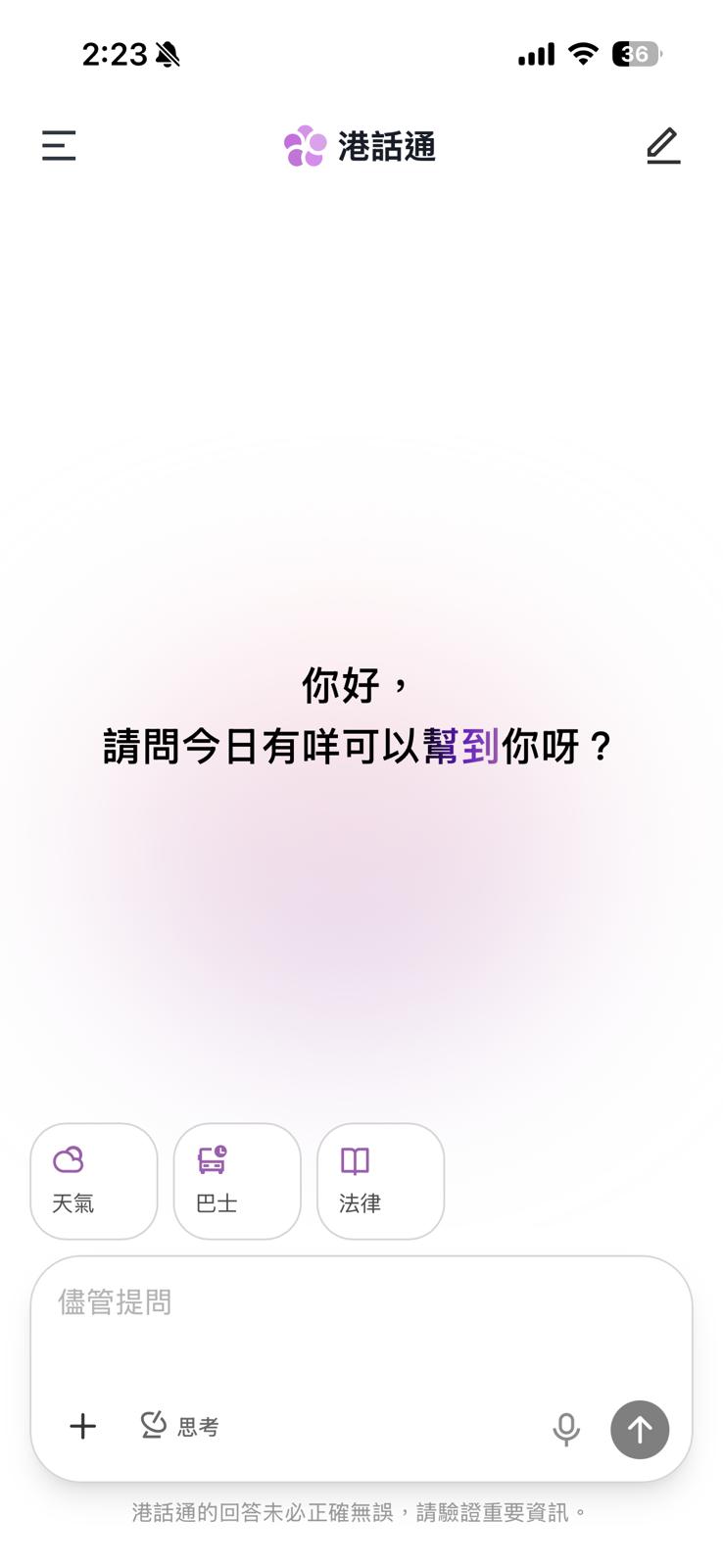The width and height of the screenshot is (723, 1568).
Task: Activate voice input via the microphone icon
Action: pos(566,1429)
